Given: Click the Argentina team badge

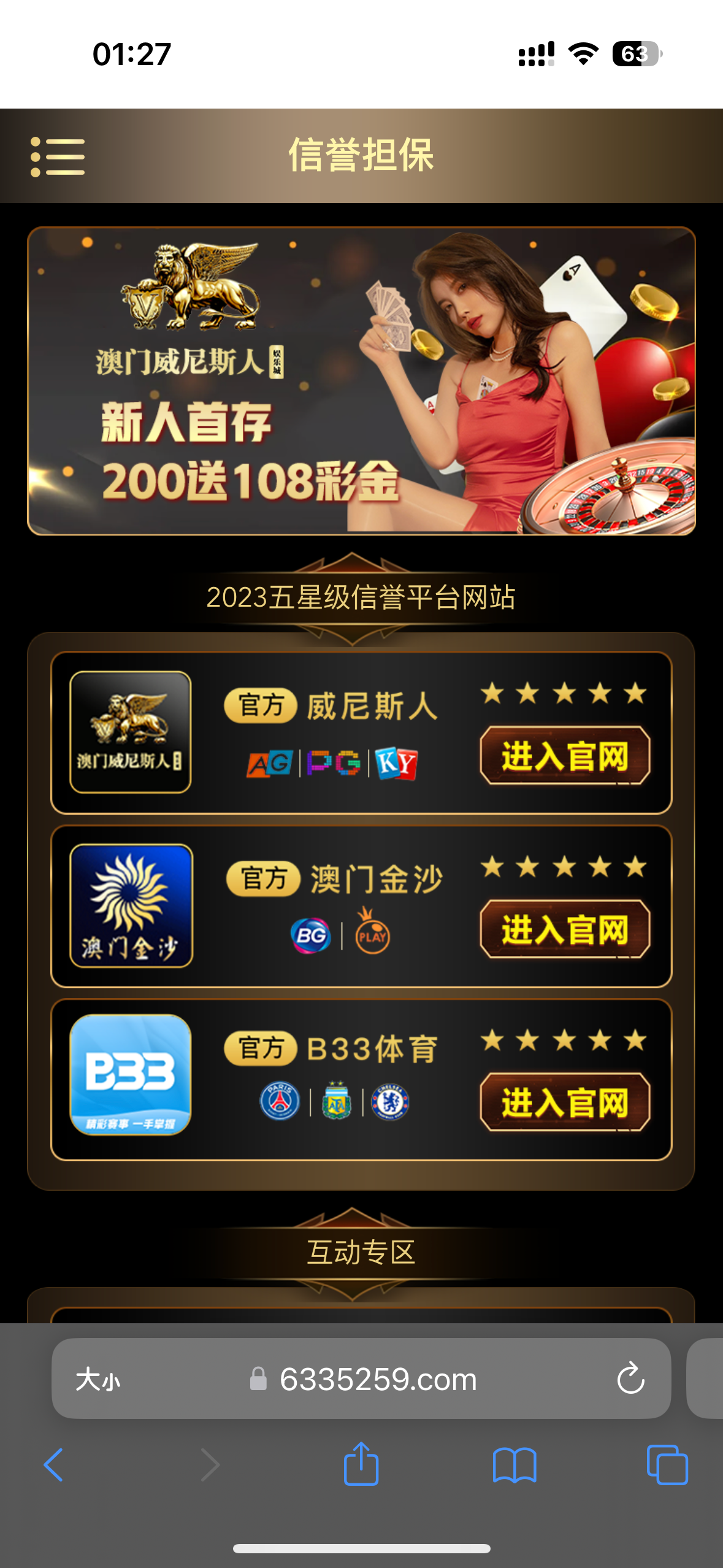Looking at the screenshot, I should (335, 1101).
